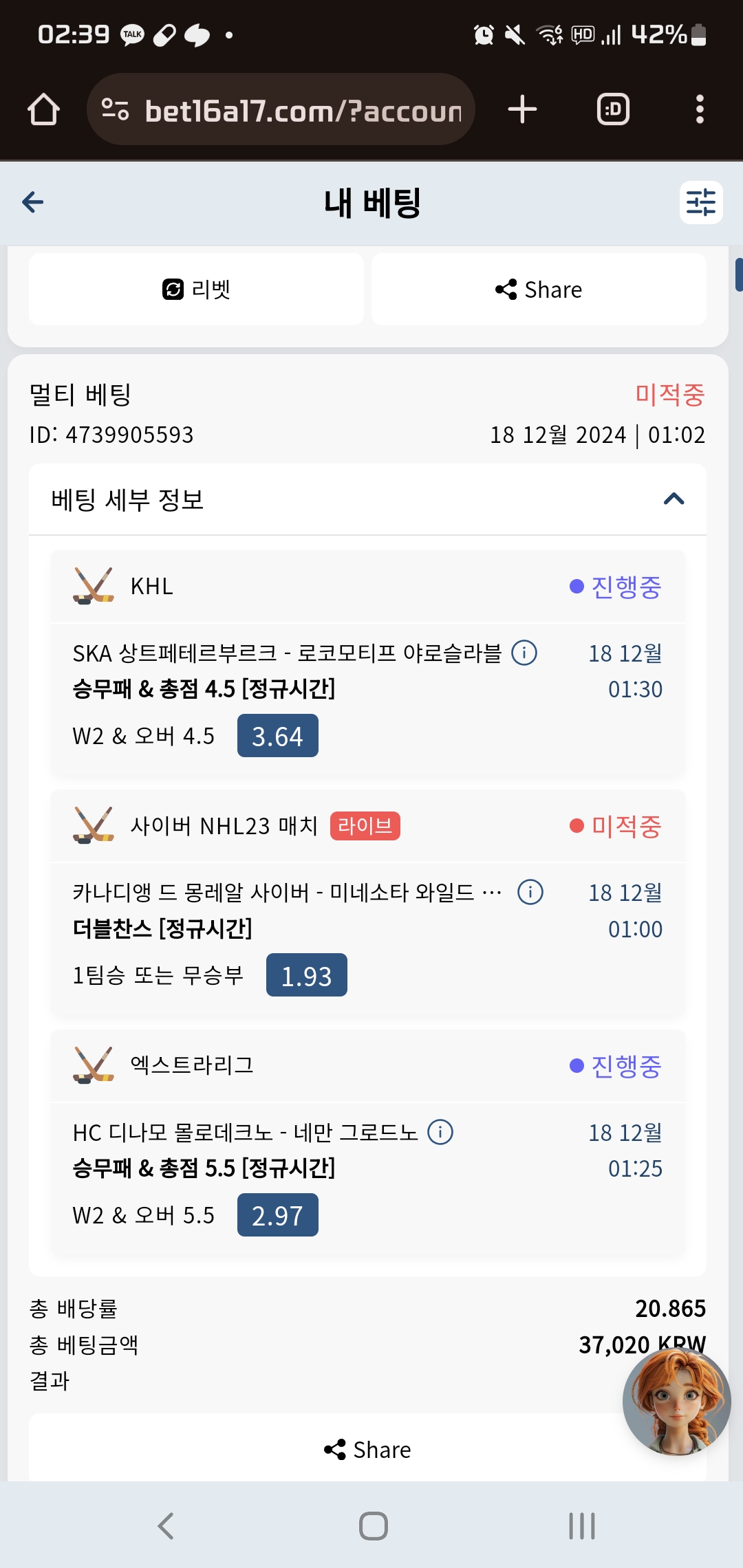Tap the browser address bar
Image resolution: width=743 pixels, height=1568 pixels.
tap(281, 109)
